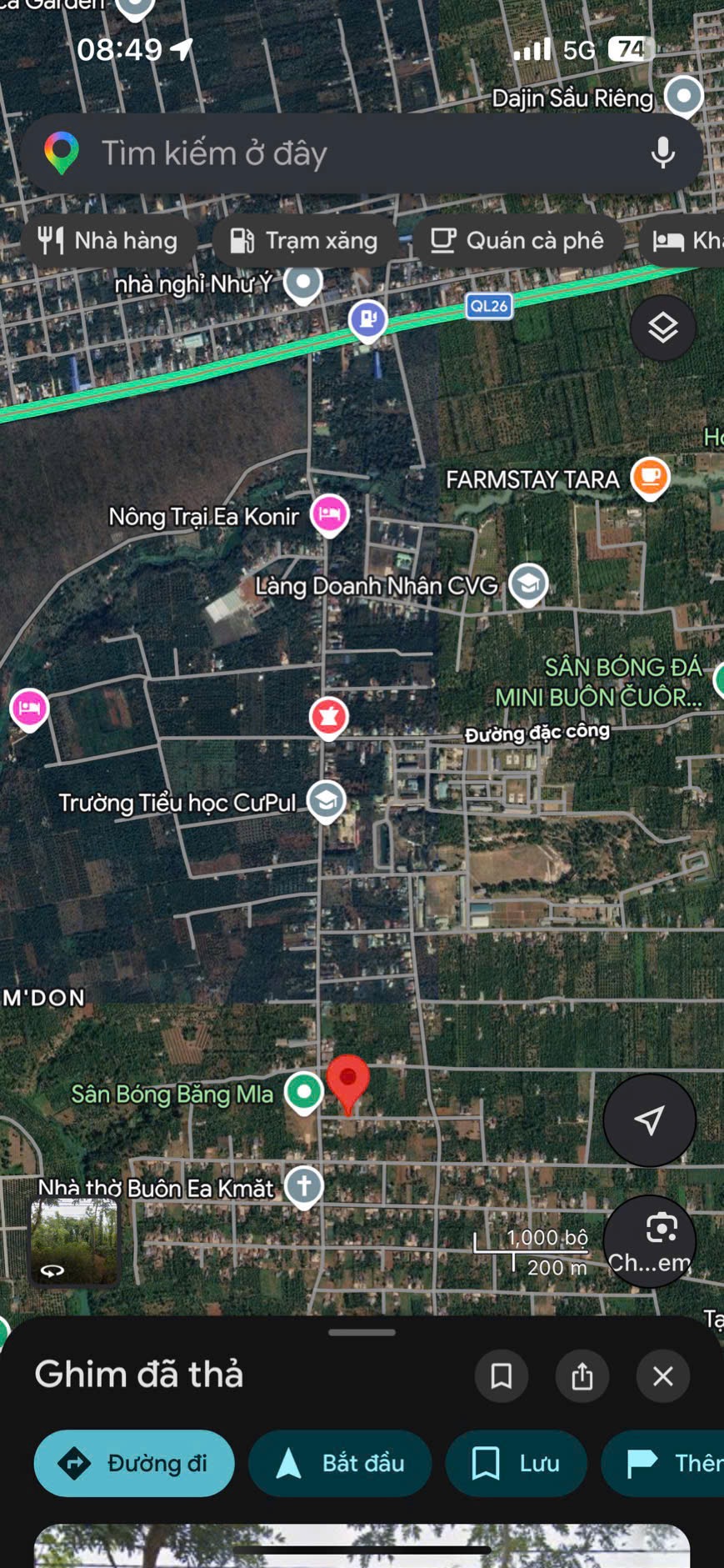Select the Quán cà phê filter chip
The height and width of the screenshot is (1568, 724).
[x=517, y=241]
